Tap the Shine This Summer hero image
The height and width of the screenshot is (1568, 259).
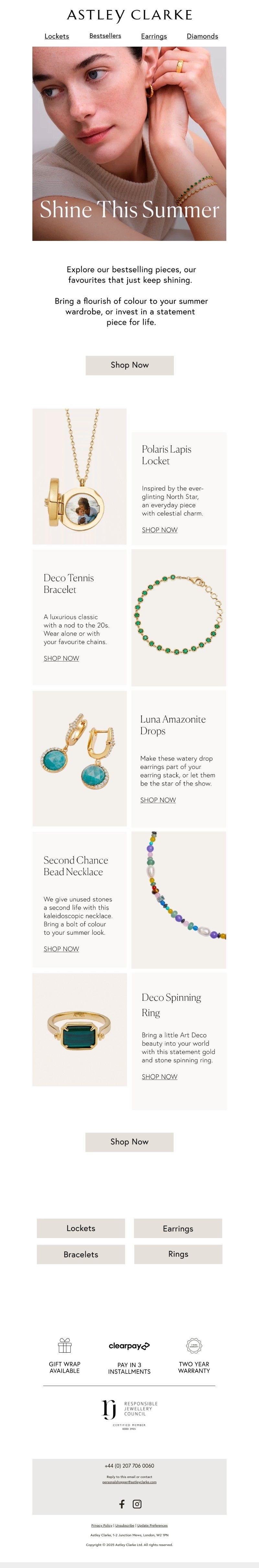(129, 143)
